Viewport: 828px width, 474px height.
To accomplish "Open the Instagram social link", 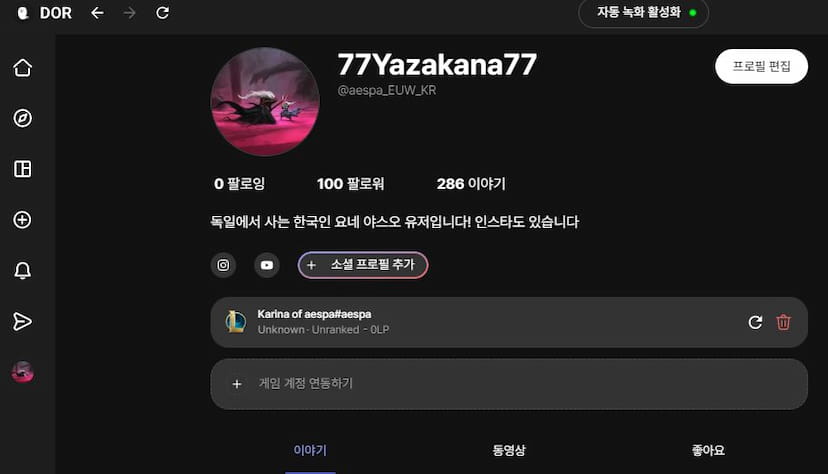I will (224, 265).
